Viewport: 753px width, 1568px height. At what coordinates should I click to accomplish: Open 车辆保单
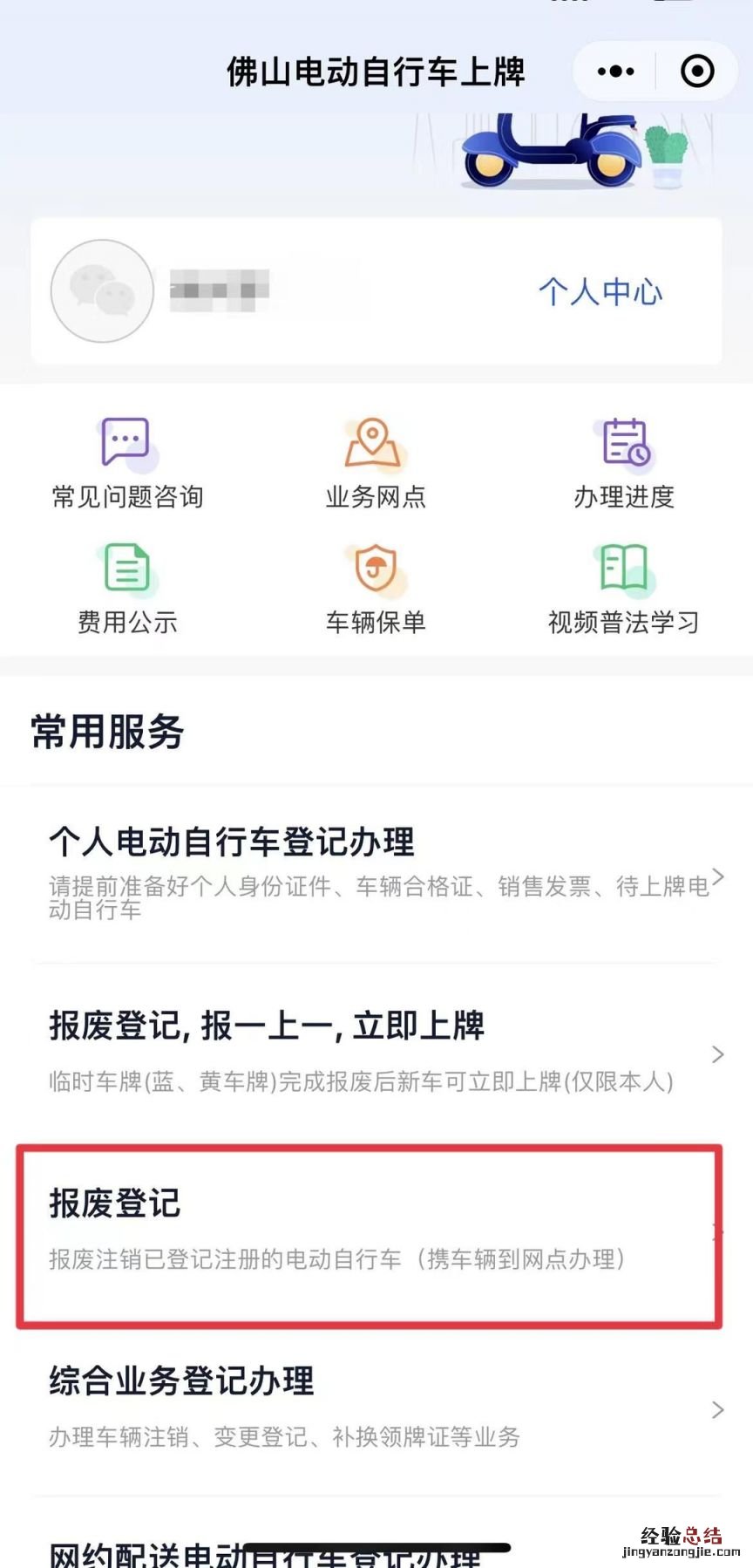(375, 588)
